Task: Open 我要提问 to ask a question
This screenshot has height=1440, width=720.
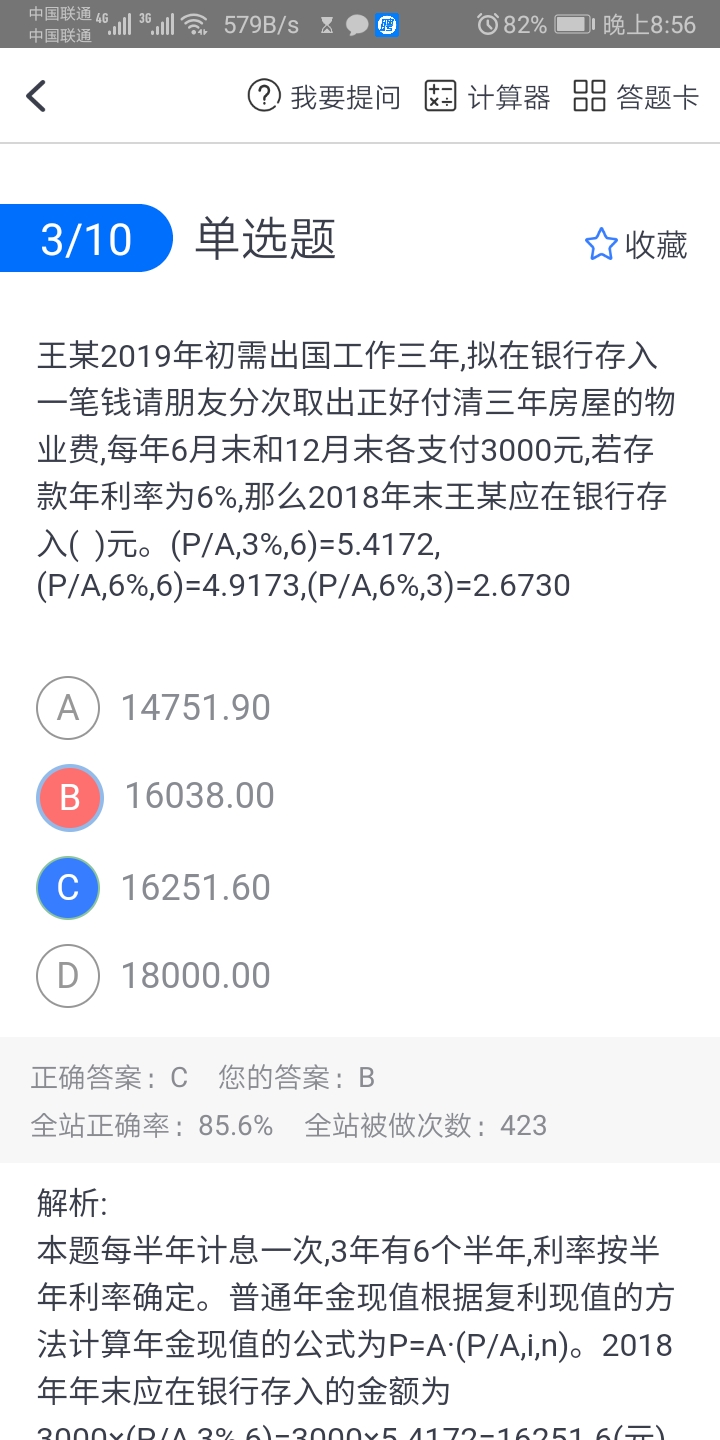Action: pyautogui.click(x=323, y=97)
